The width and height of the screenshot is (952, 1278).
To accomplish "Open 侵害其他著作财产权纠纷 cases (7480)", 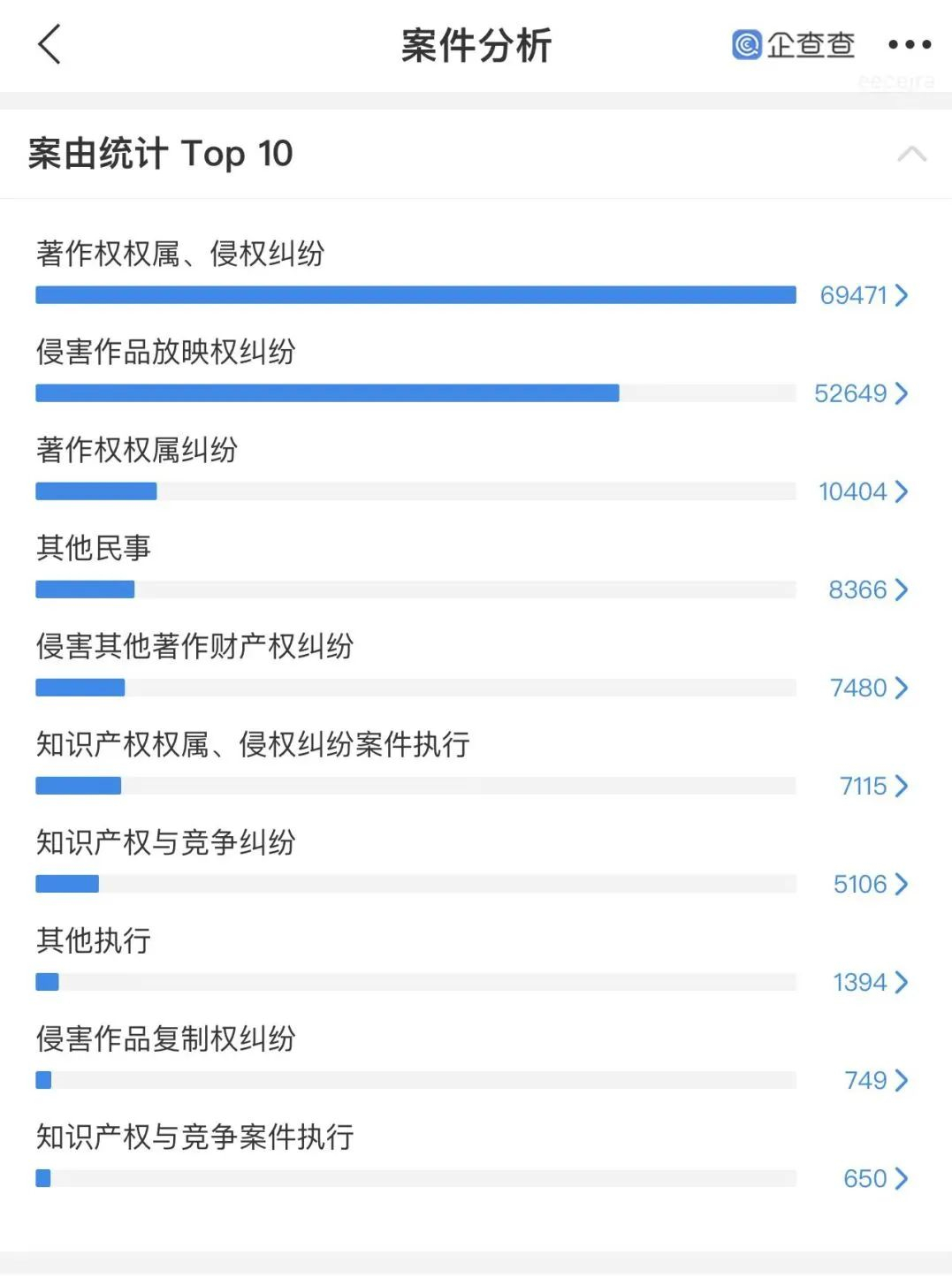I will 868,688.
